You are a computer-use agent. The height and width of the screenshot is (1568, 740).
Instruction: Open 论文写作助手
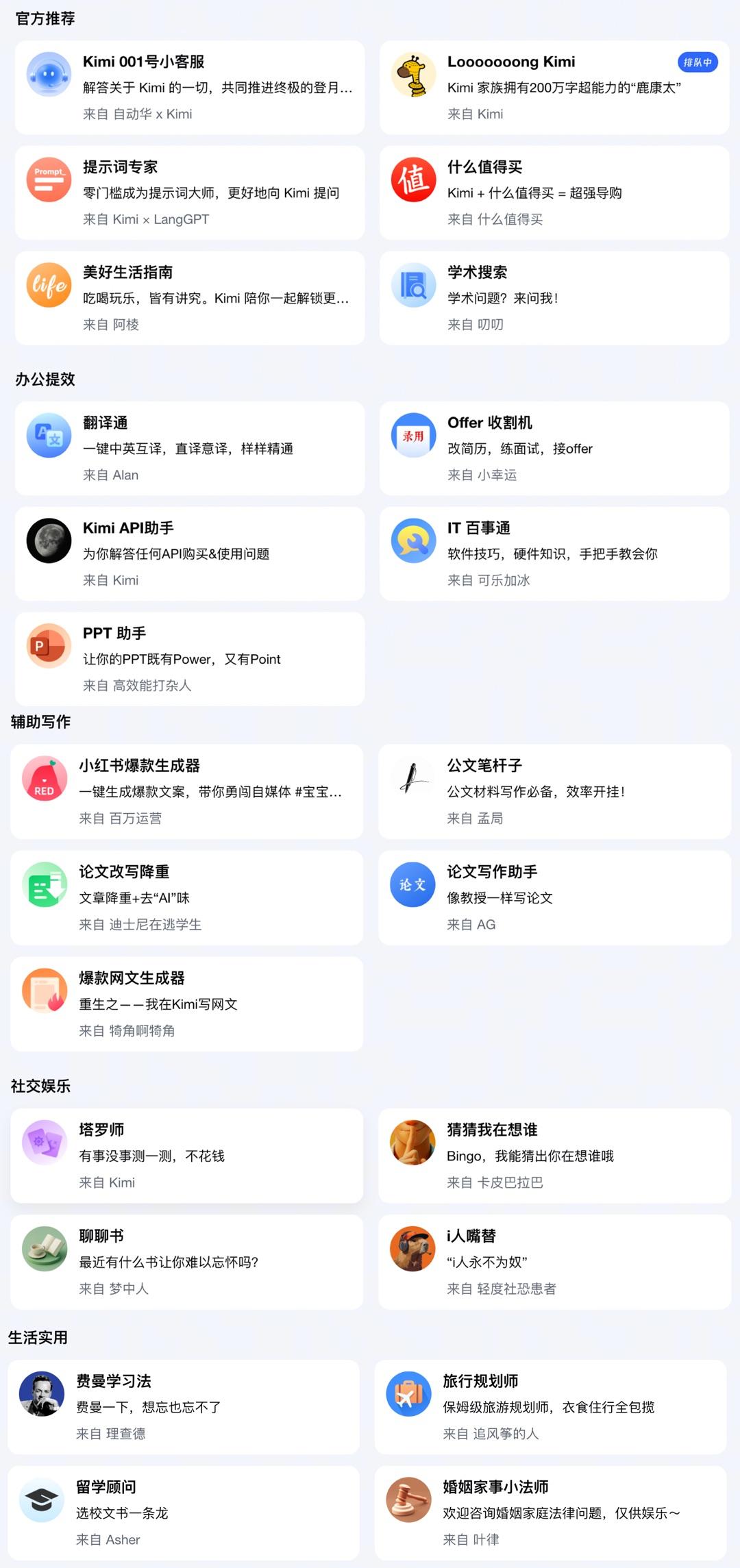coord(554,898)
